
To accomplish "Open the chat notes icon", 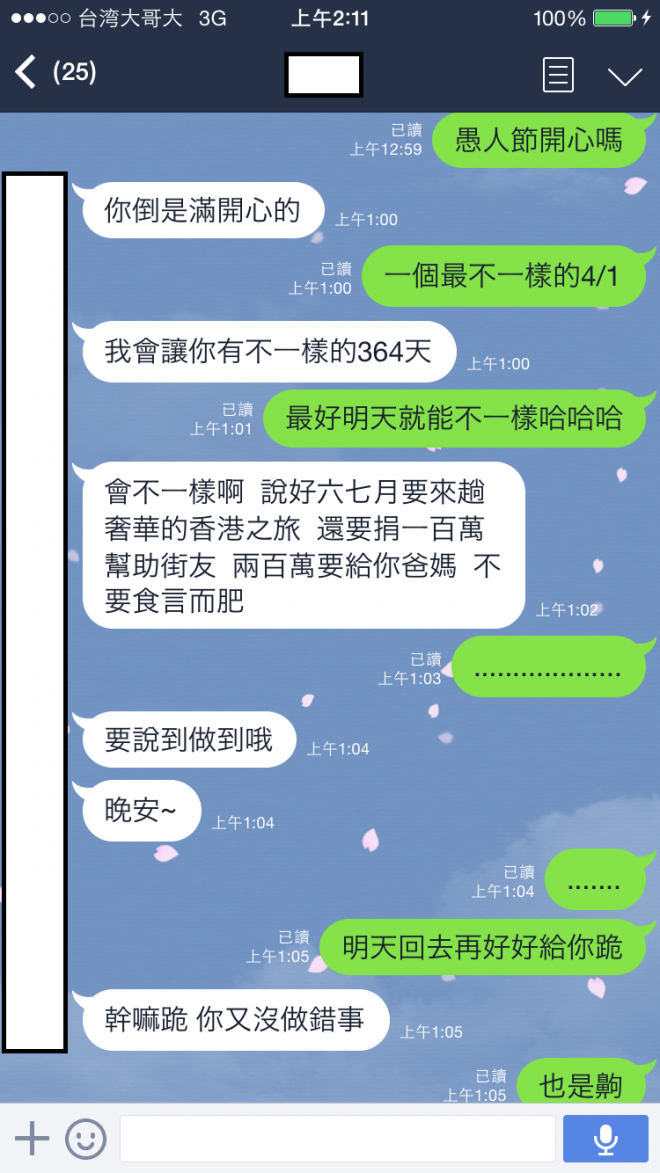I will [558, 75].
